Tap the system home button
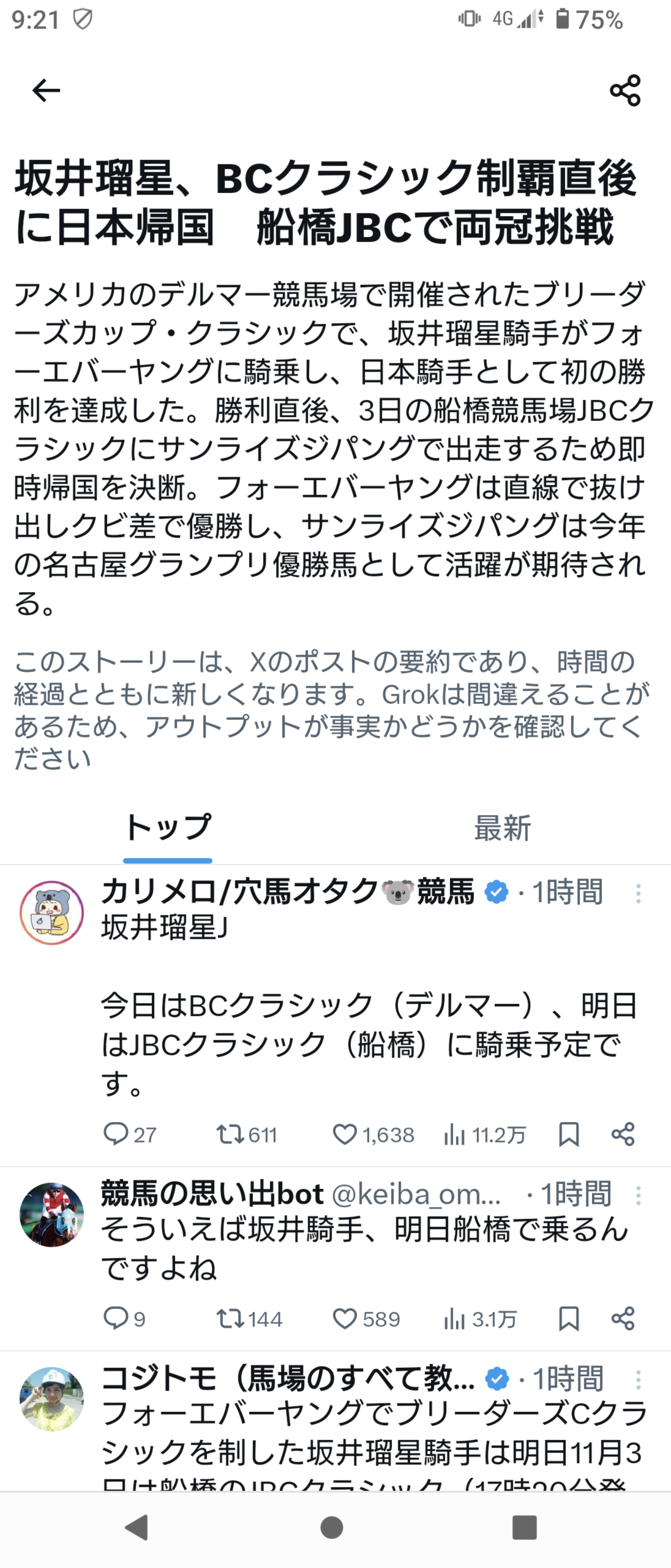 pos(331,1527)
